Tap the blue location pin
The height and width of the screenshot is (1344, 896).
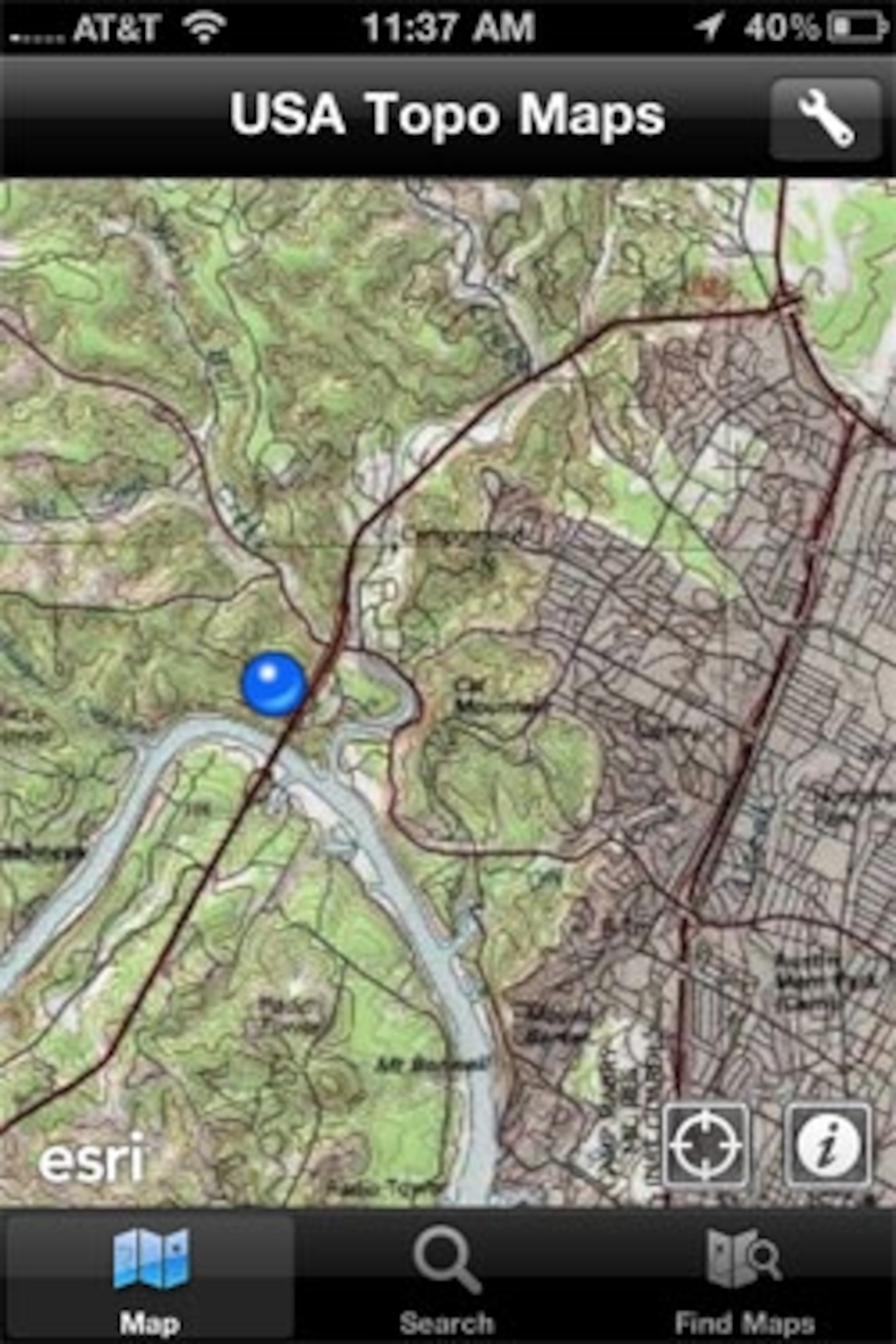click(x=274, y=684)
